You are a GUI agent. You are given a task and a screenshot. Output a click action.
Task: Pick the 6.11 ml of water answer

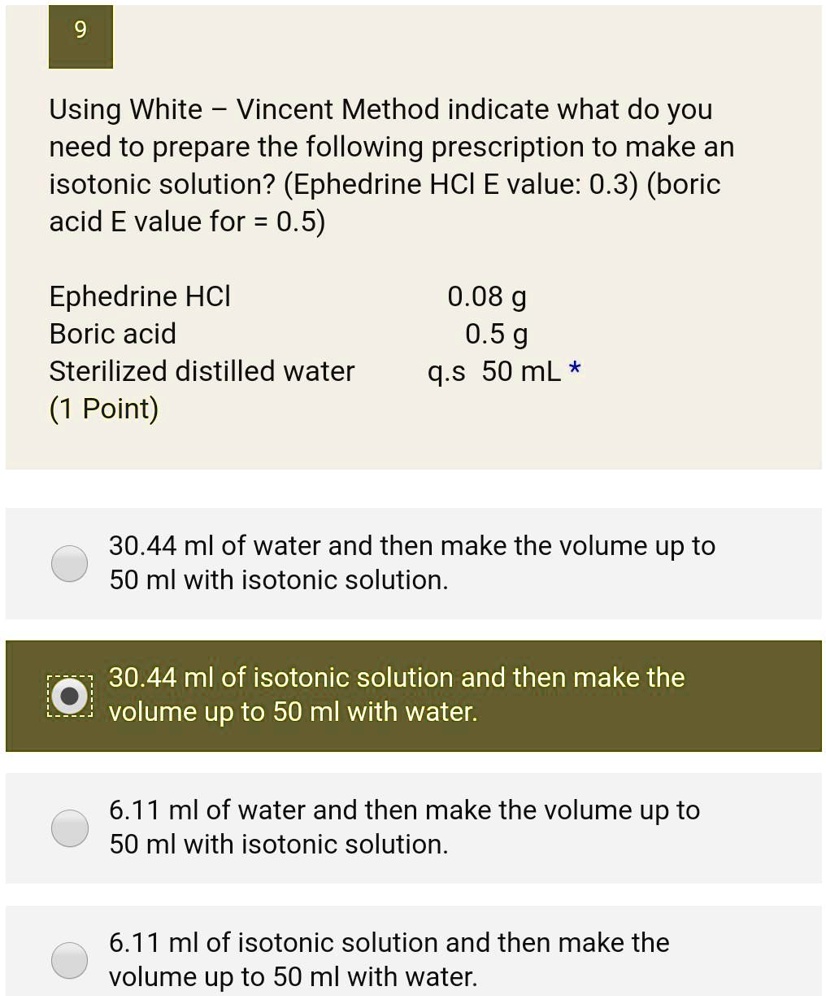[x=70, y=827]
